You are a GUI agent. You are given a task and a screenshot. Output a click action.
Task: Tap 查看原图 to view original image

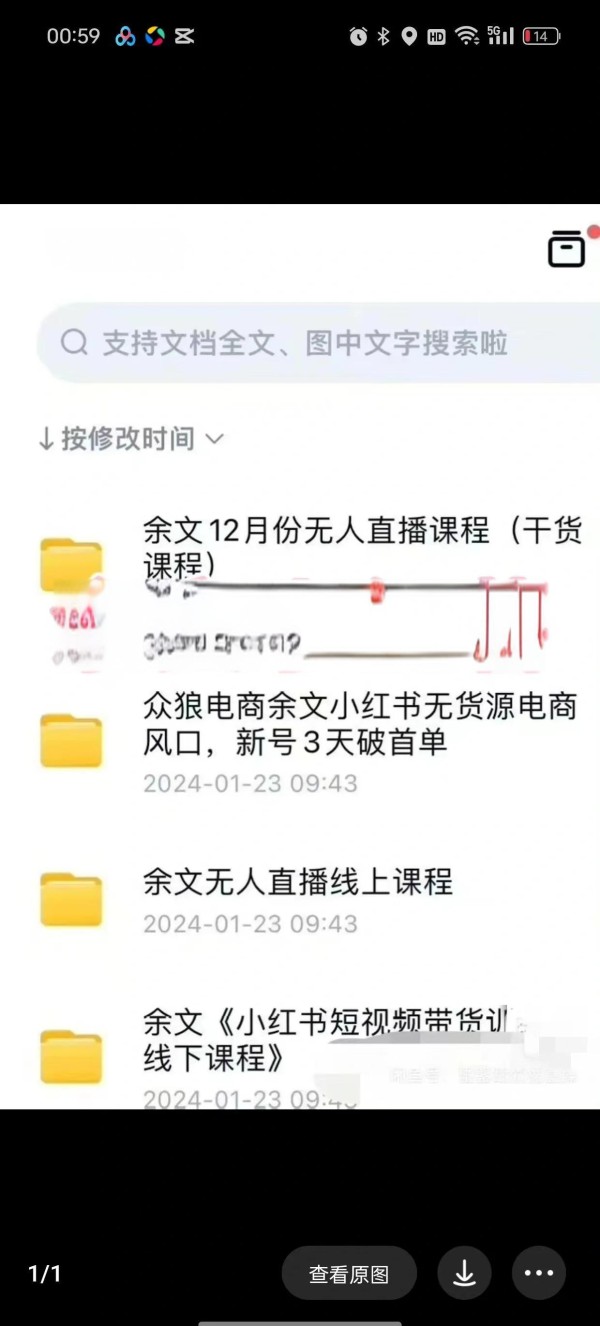coord(349,1273)
